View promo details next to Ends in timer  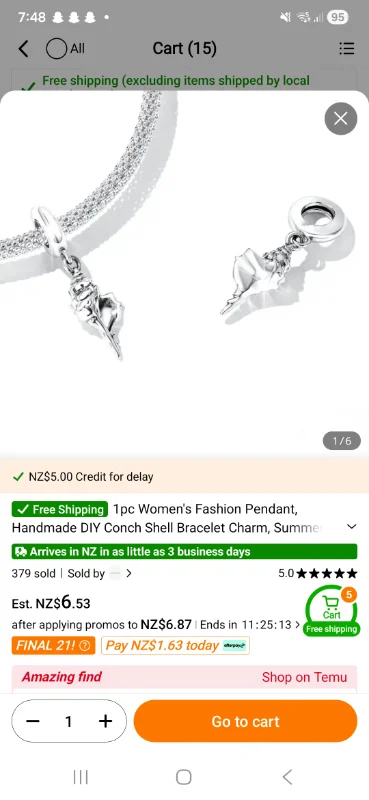point(298,624)
